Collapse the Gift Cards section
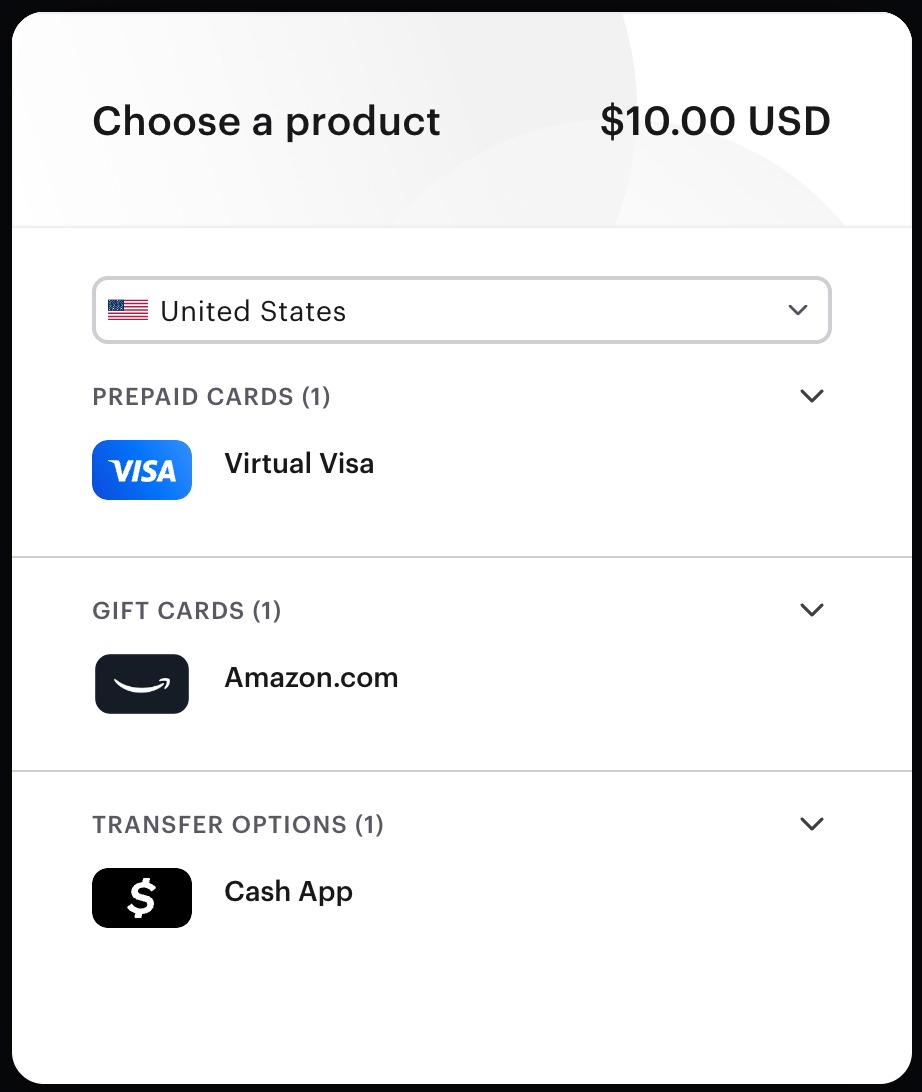922x1092 pixels. 812,610
